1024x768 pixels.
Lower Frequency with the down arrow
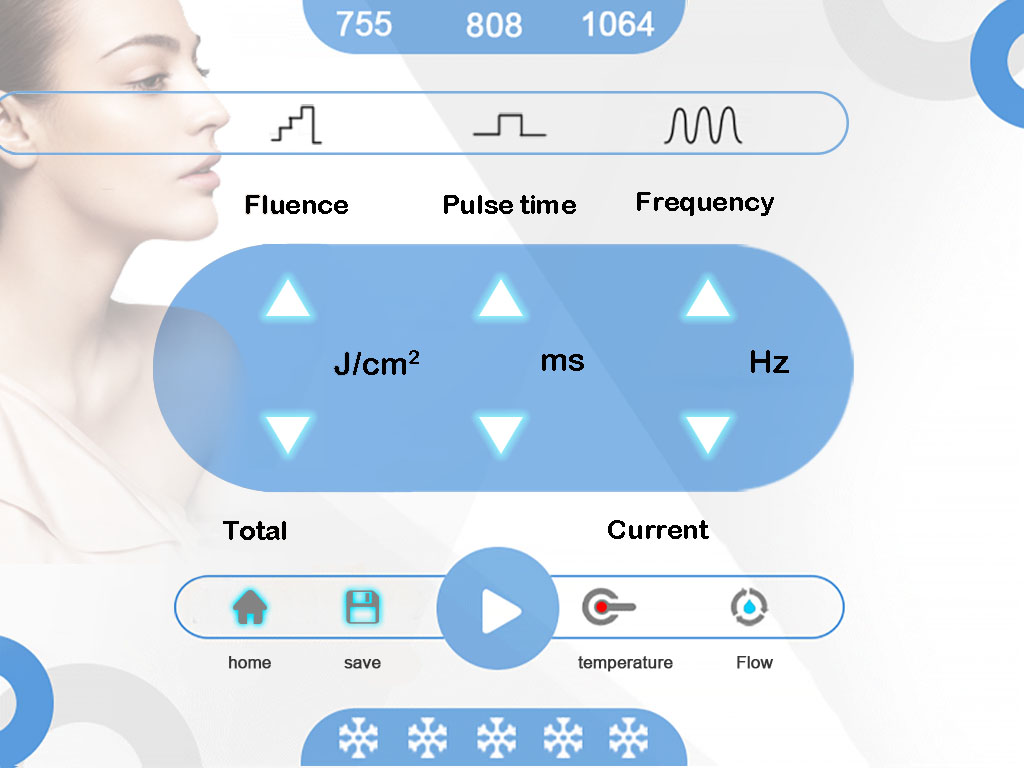[708, 435]
